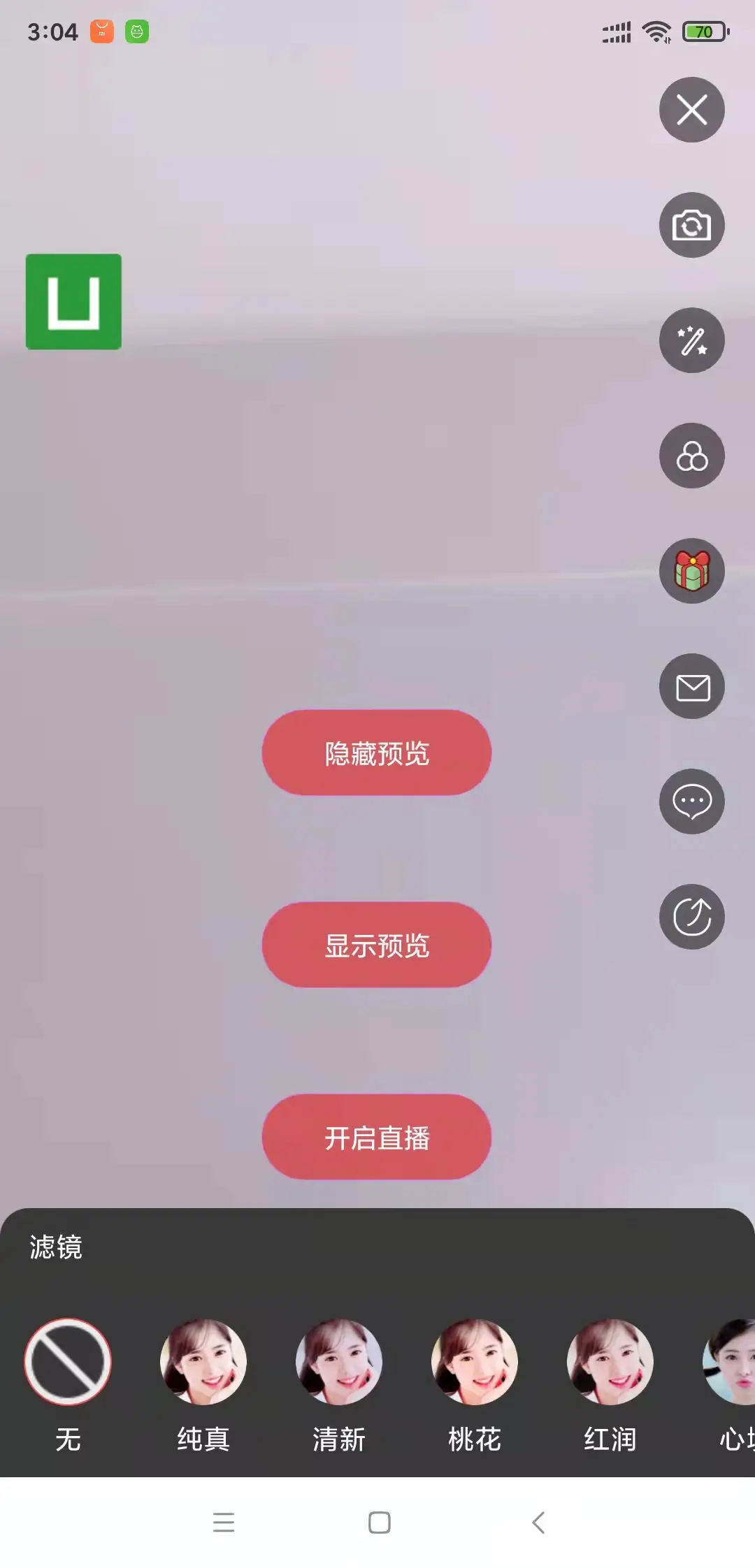Start streaming with 开启直播
Viewport: 755px width, 1568px height.
[x=377, y=1137]
